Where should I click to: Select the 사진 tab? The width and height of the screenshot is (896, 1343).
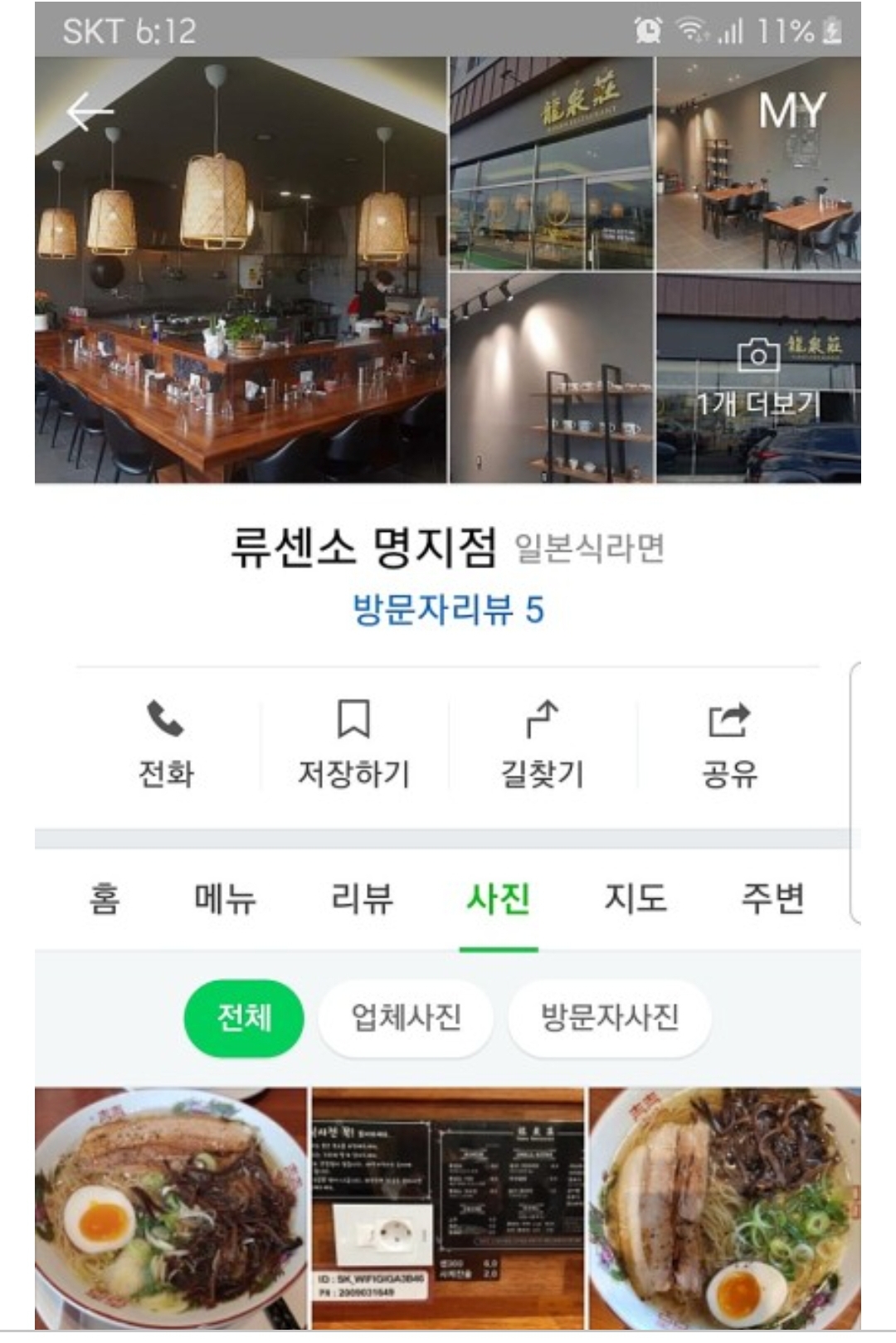click(499, 898)
